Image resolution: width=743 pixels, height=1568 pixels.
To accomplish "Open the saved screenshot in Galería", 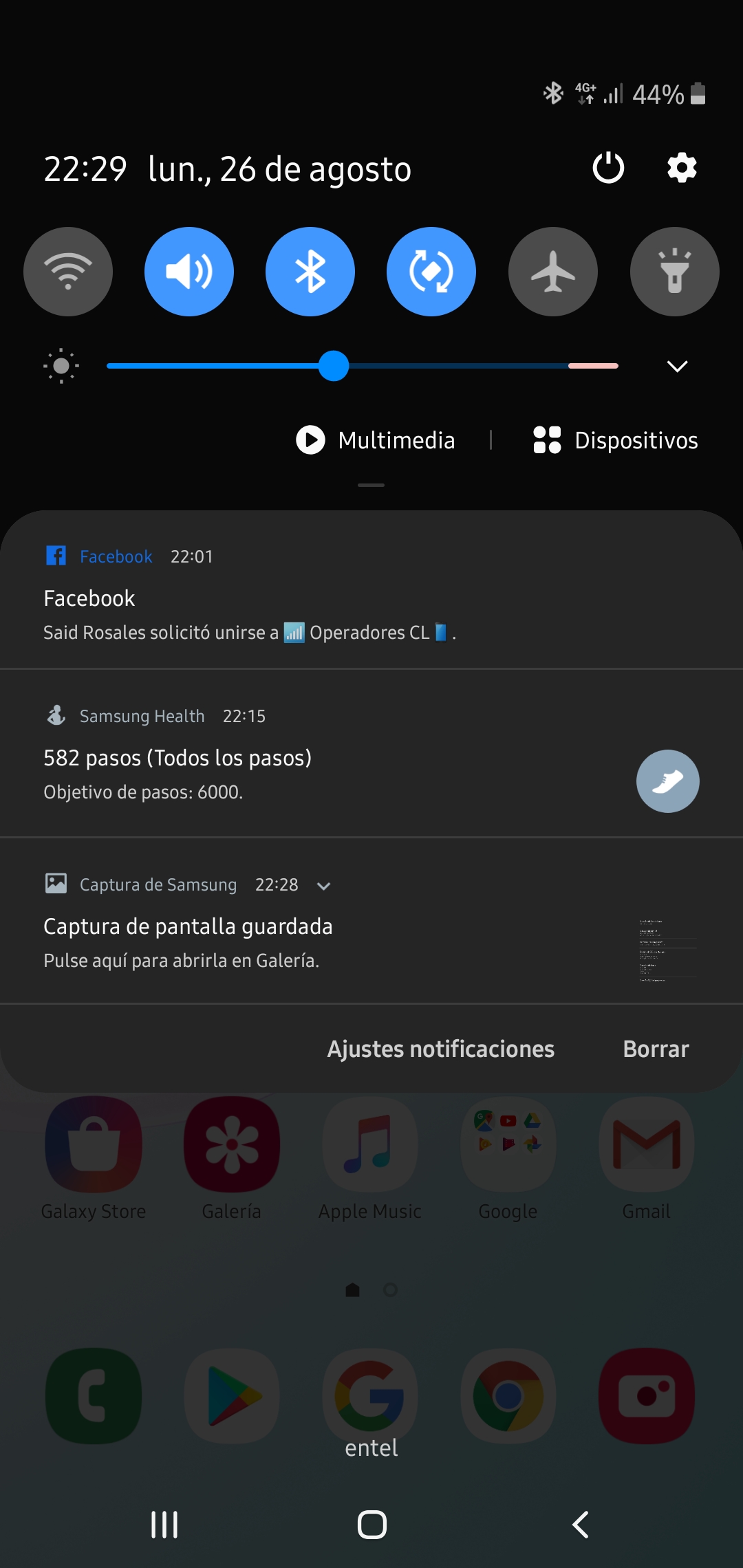I will (x=275, y=942).
